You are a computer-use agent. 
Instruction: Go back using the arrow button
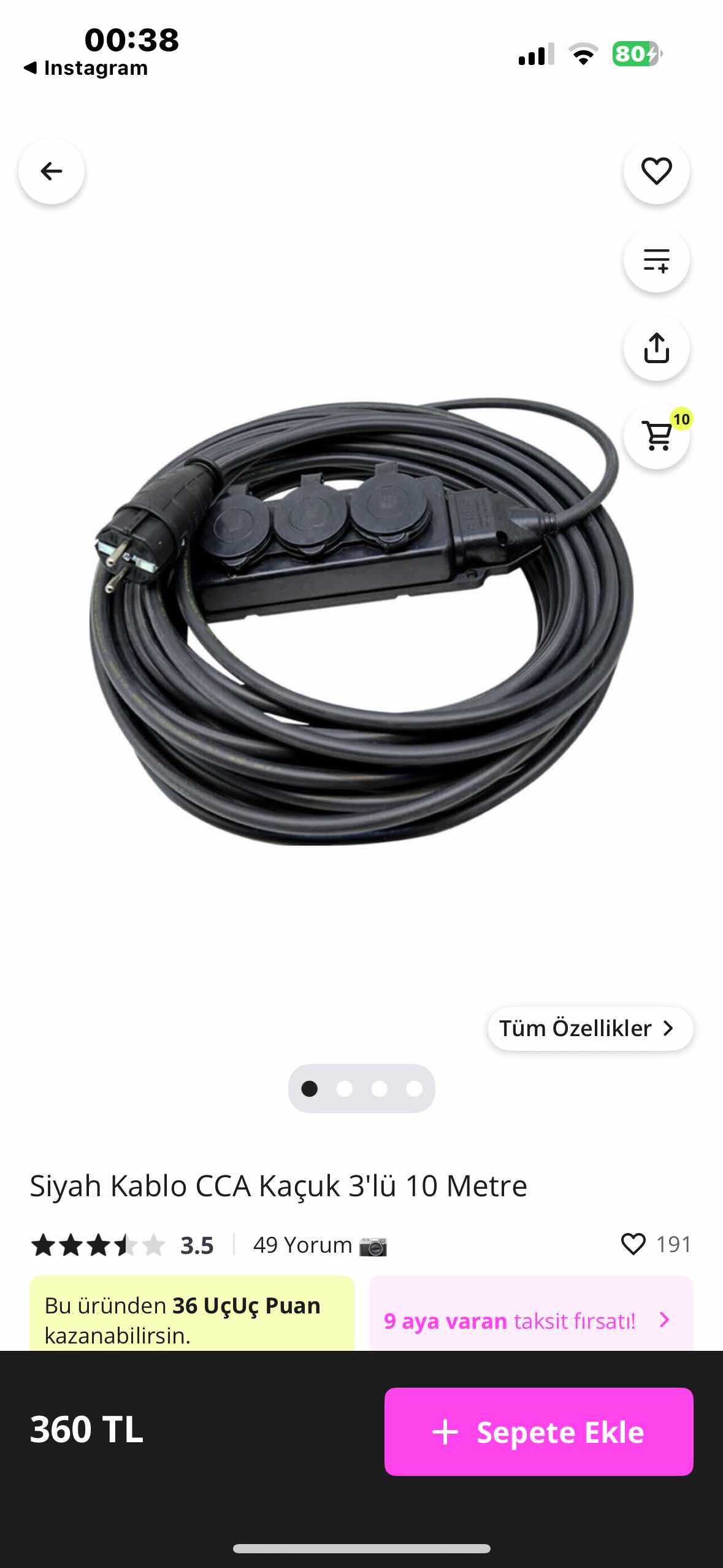[x=52, y=171]
